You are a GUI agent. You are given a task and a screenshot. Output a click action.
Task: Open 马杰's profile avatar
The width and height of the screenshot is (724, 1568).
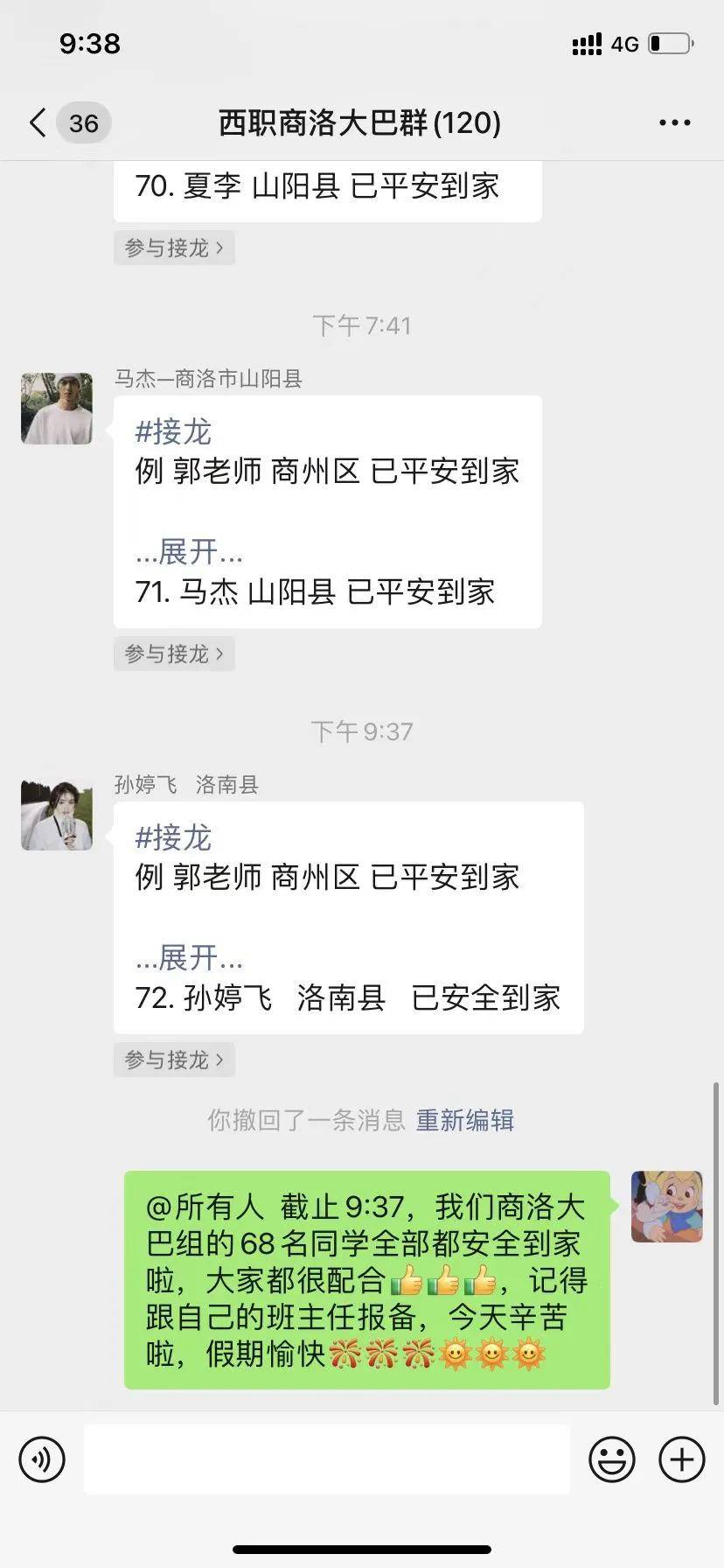pos(57,409)
